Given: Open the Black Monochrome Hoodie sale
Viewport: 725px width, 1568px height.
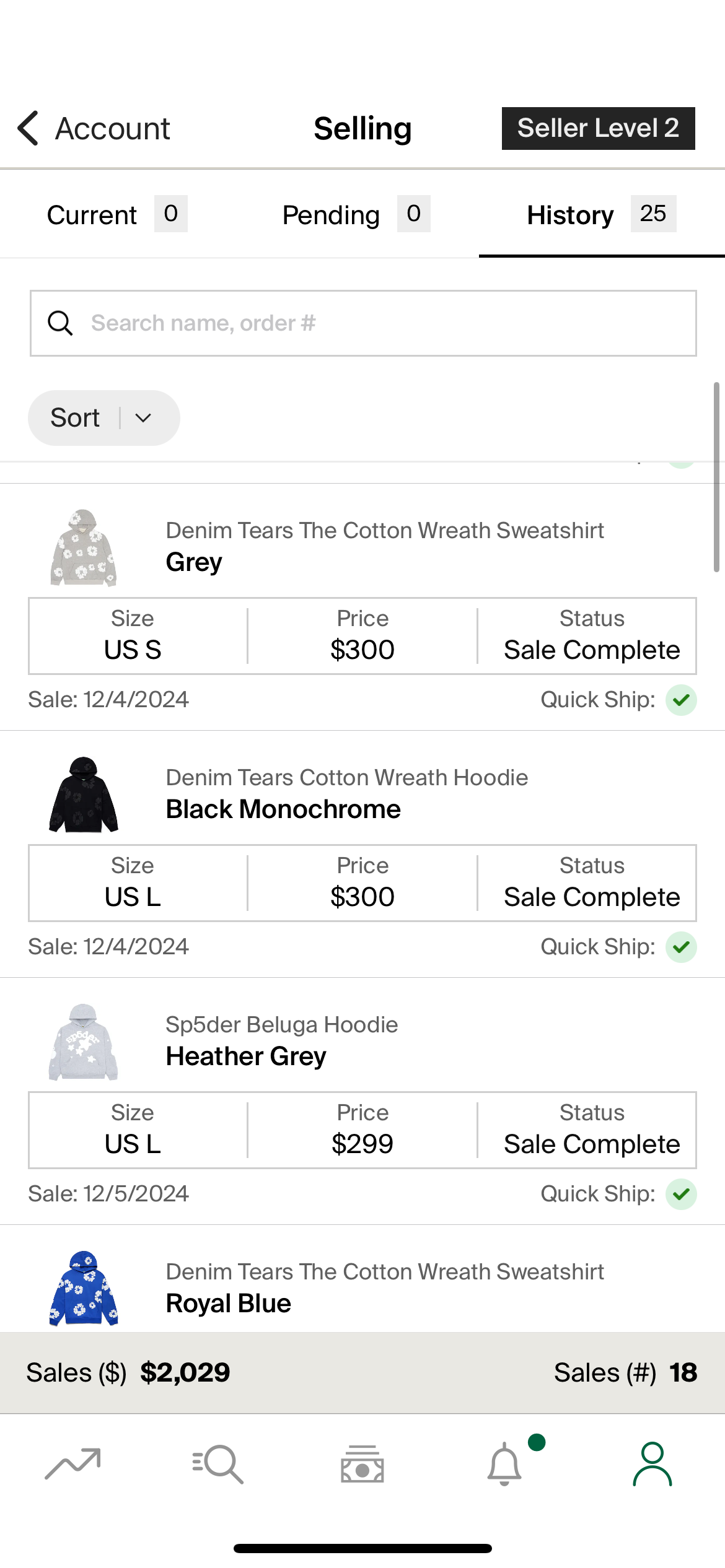Looking at the screenshot, I should (x=362, y=854).
